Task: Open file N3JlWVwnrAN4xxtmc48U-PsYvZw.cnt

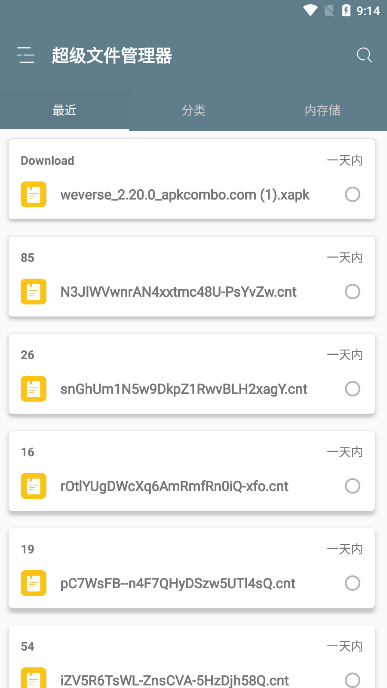Action: [x=178, y=292]
